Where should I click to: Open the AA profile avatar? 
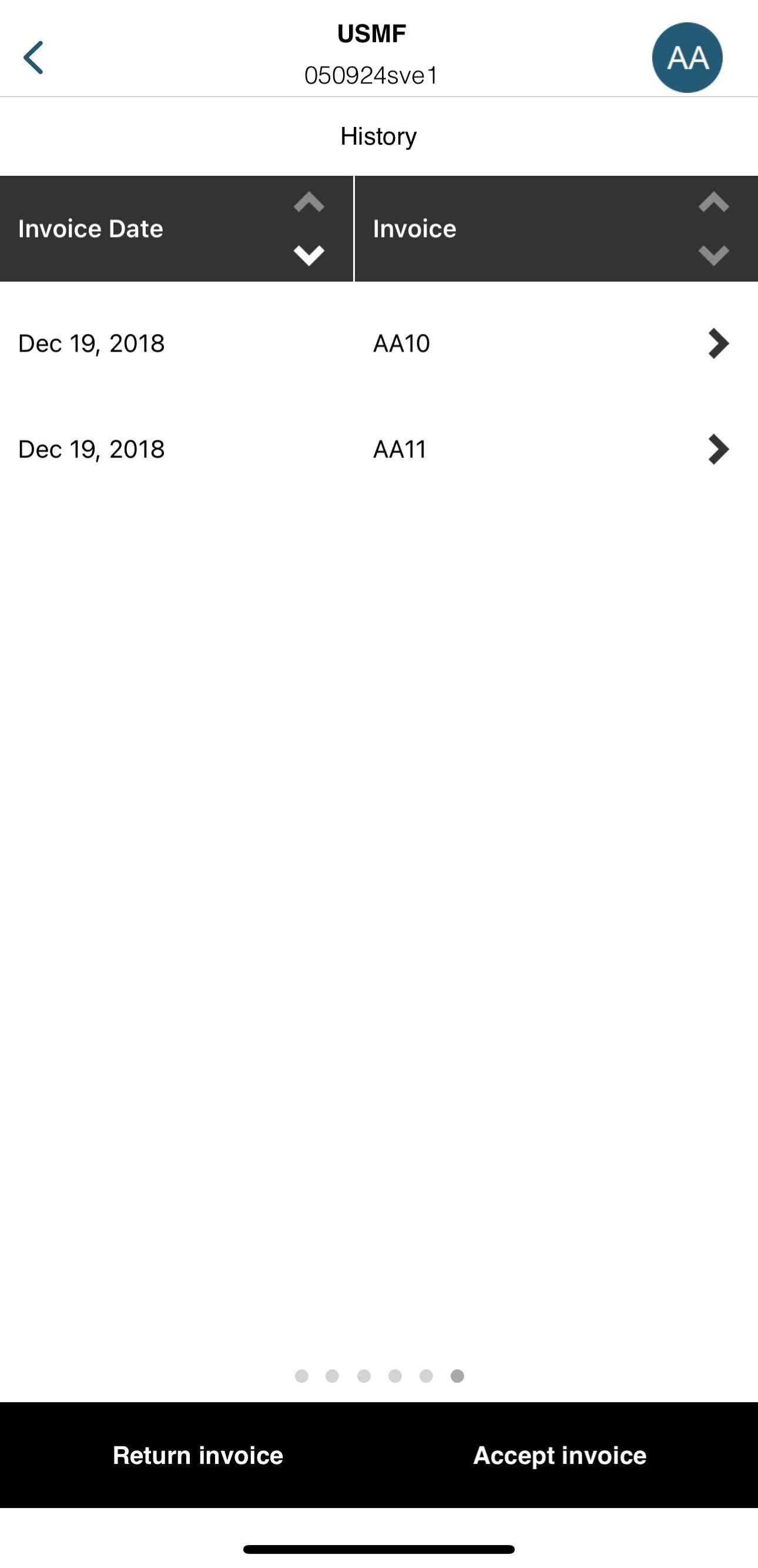[x=687, y=58]
